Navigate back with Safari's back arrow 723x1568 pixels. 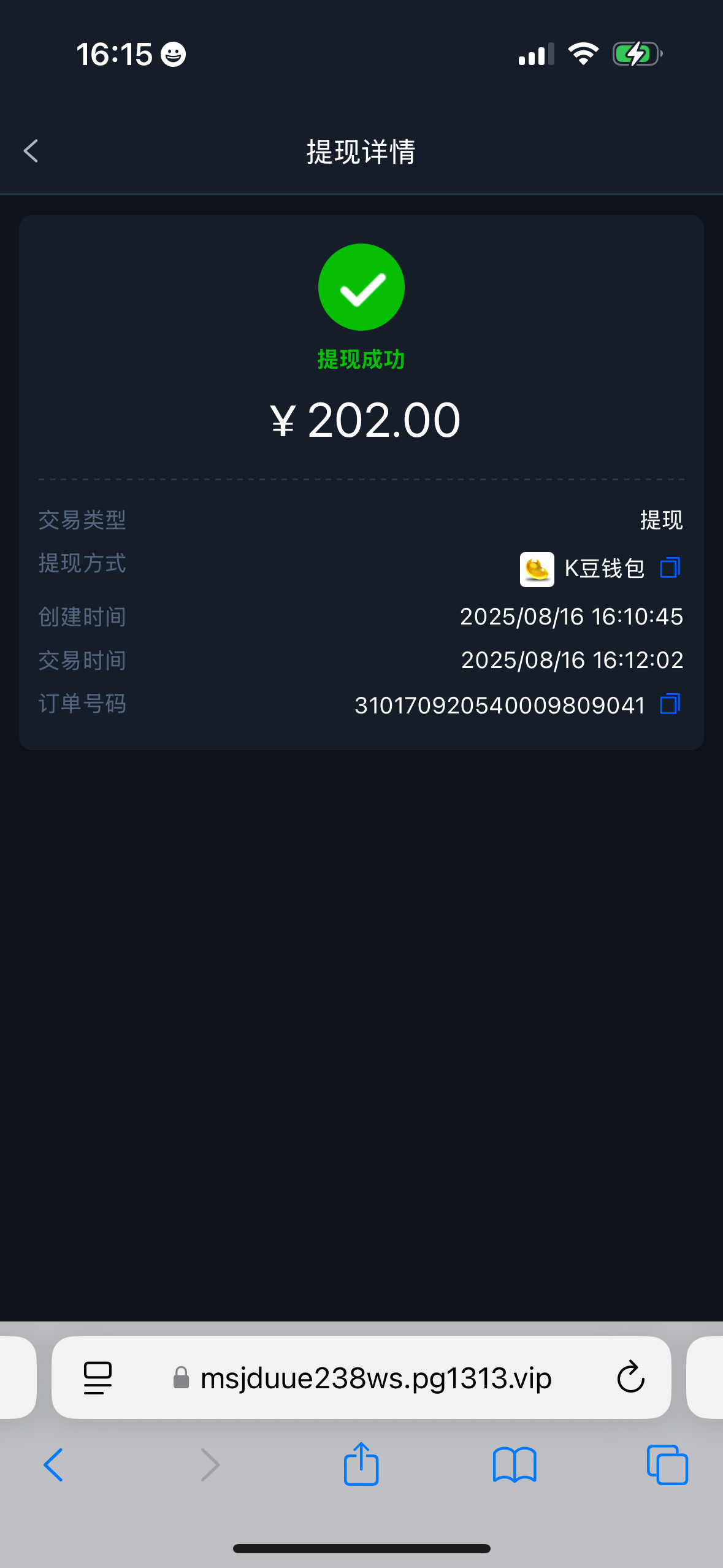pyautogui.click(x=53, y=1464)
